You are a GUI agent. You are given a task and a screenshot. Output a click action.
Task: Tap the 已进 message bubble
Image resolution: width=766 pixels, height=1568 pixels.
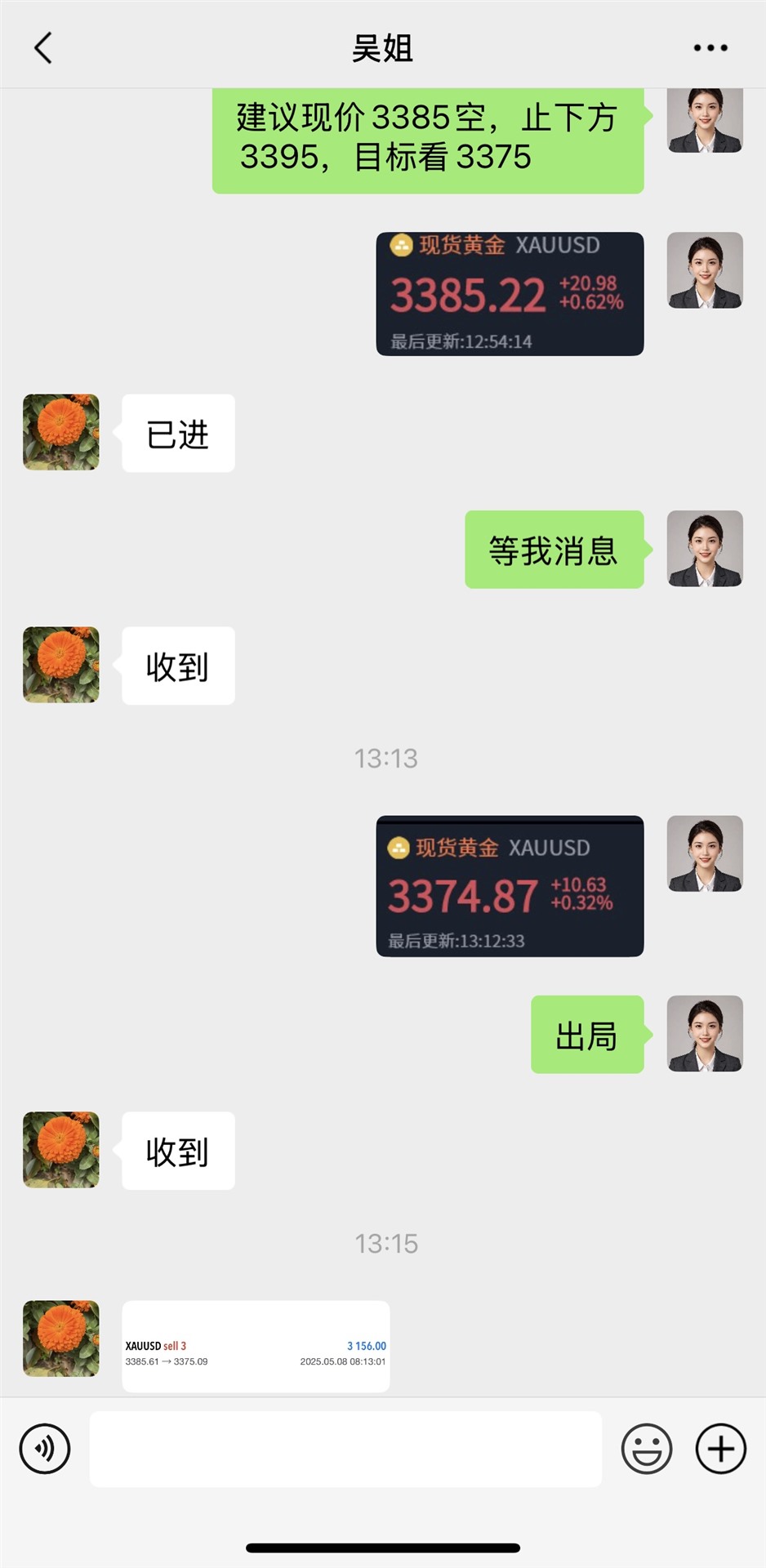(178, 433)
